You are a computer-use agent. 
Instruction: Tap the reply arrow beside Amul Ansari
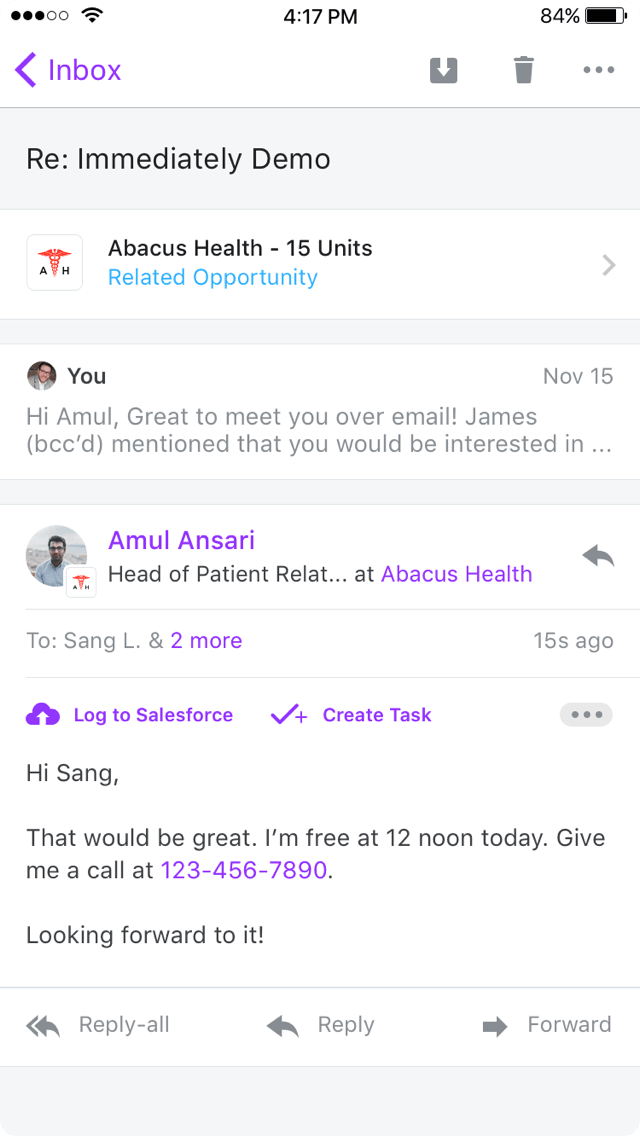coord(597,557)
